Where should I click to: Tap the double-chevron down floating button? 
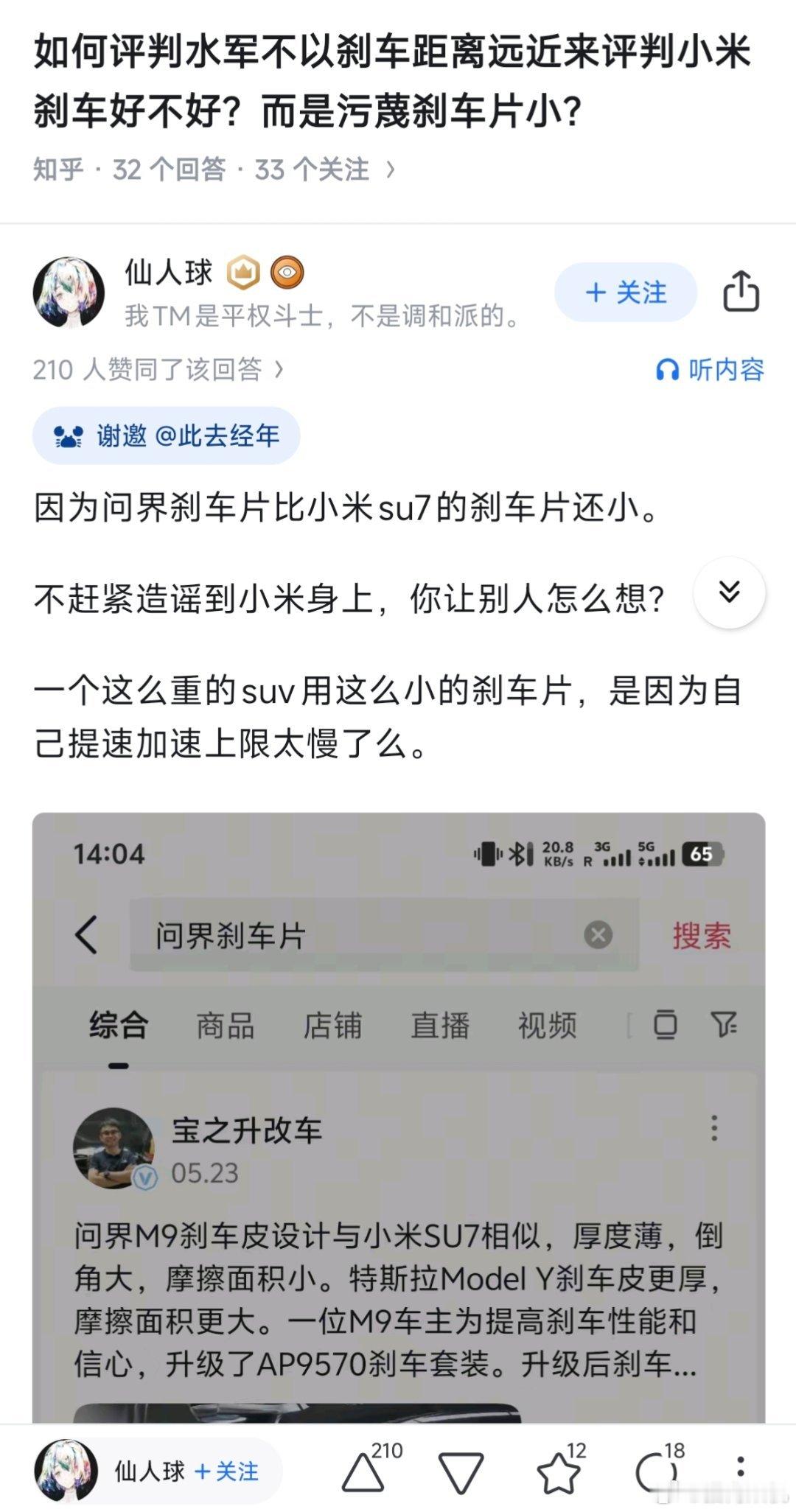729,592
